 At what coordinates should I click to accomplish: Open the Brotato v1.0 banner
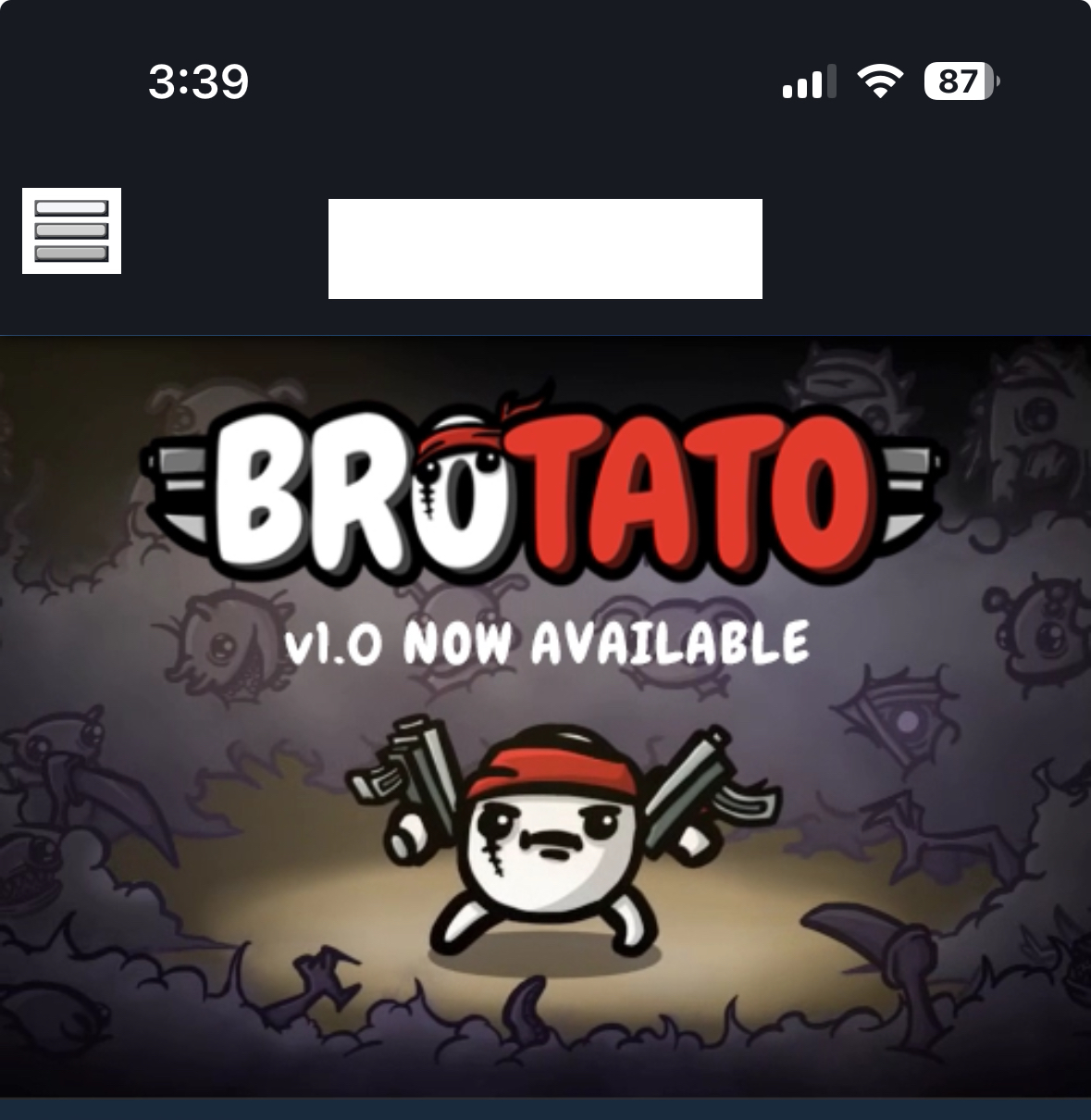point(545,716)
